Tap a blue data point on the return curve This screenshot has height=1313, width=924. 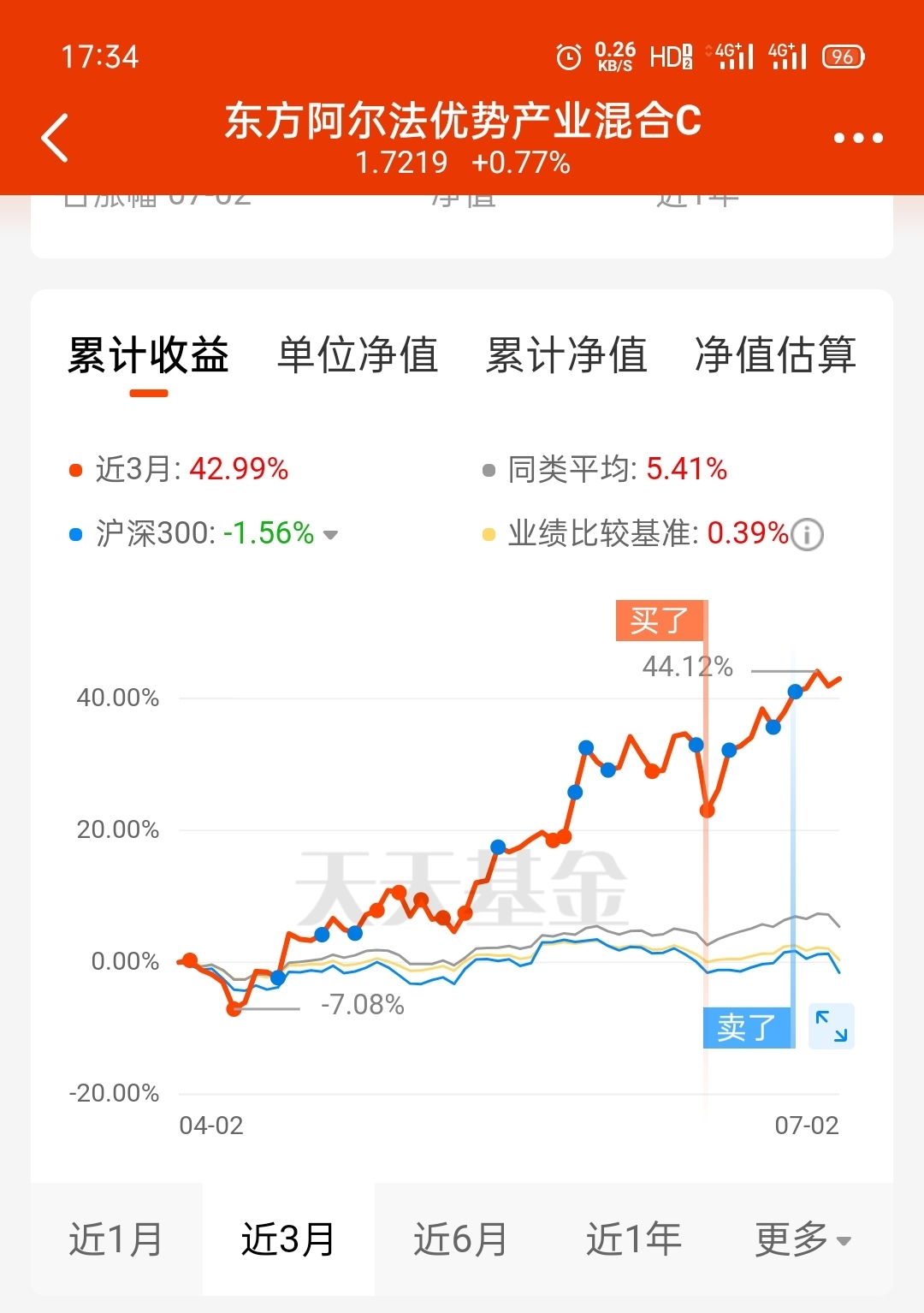pyautogui.click(x=586, y=748)
